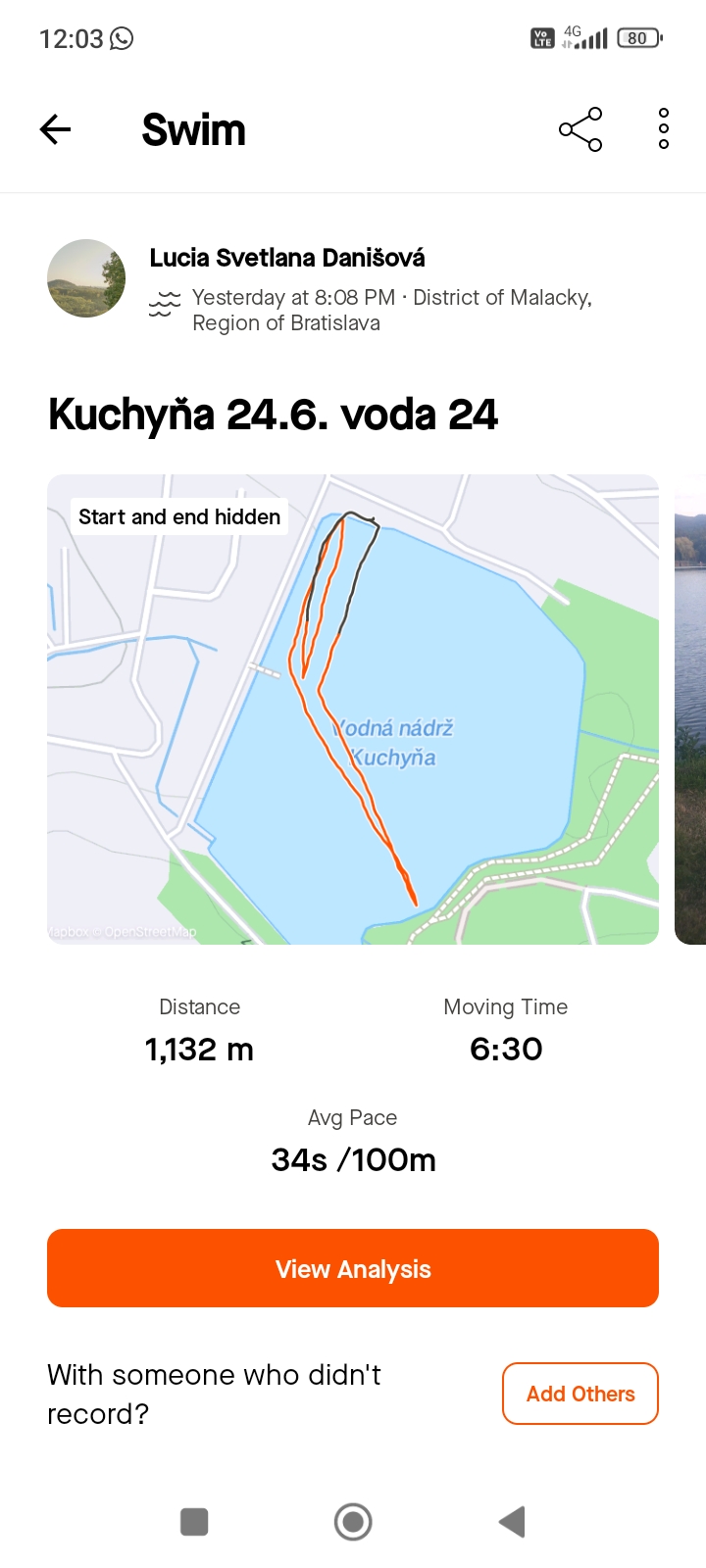Viewport: 706px width, 1568px height.
Task: View the lake photo beside the map
Action: (690, 710)
